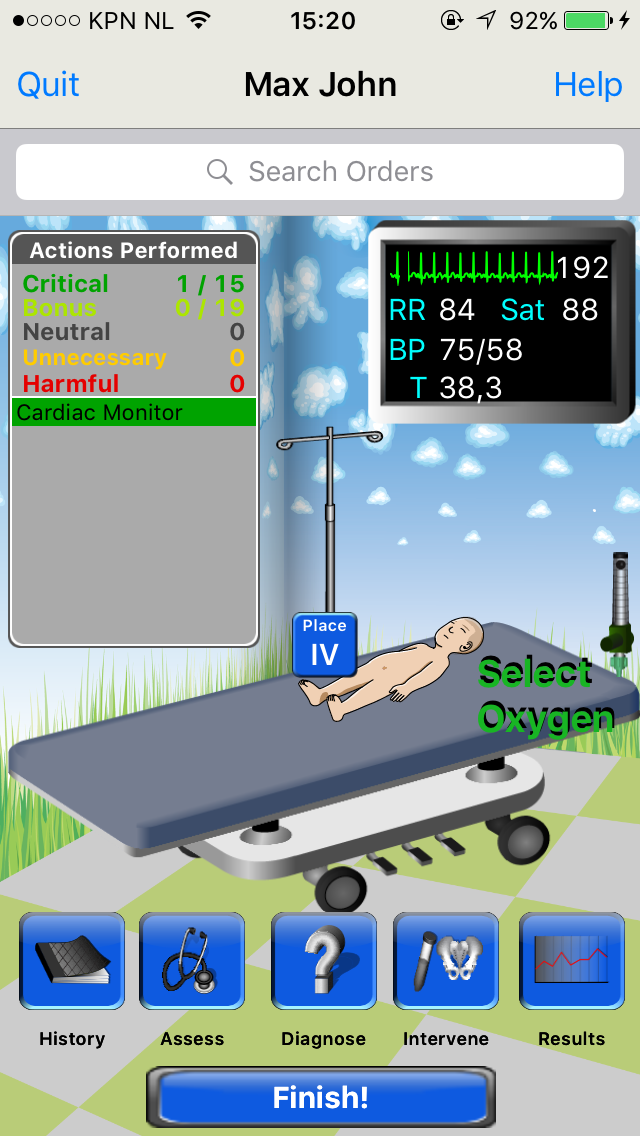Screen dimensions: 640x1136
Task: View the Results chart
Action: pyautogui.click(x=571, y=962)
